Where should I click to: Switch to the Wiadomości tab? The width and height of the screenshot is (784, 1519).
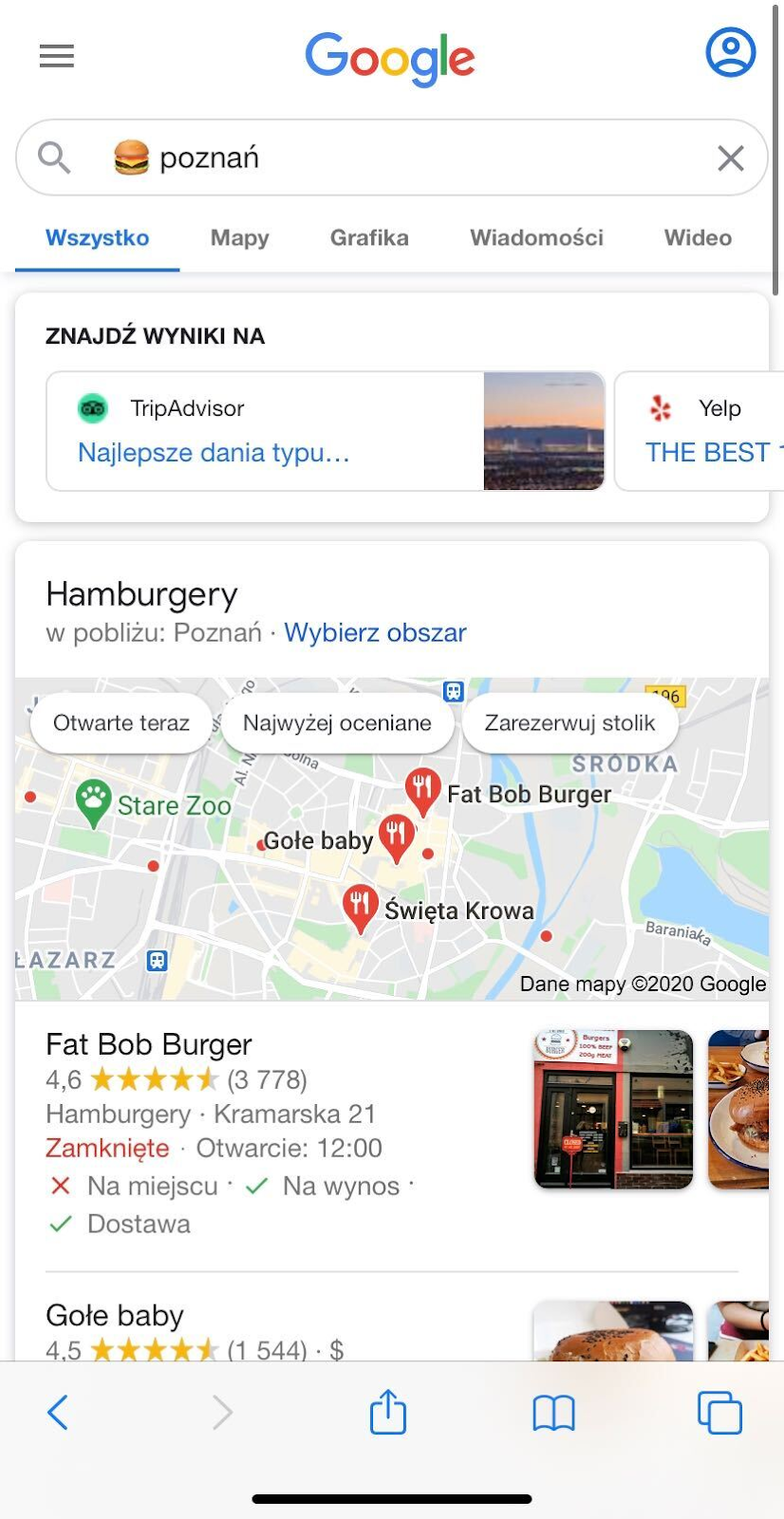(536, 237)
